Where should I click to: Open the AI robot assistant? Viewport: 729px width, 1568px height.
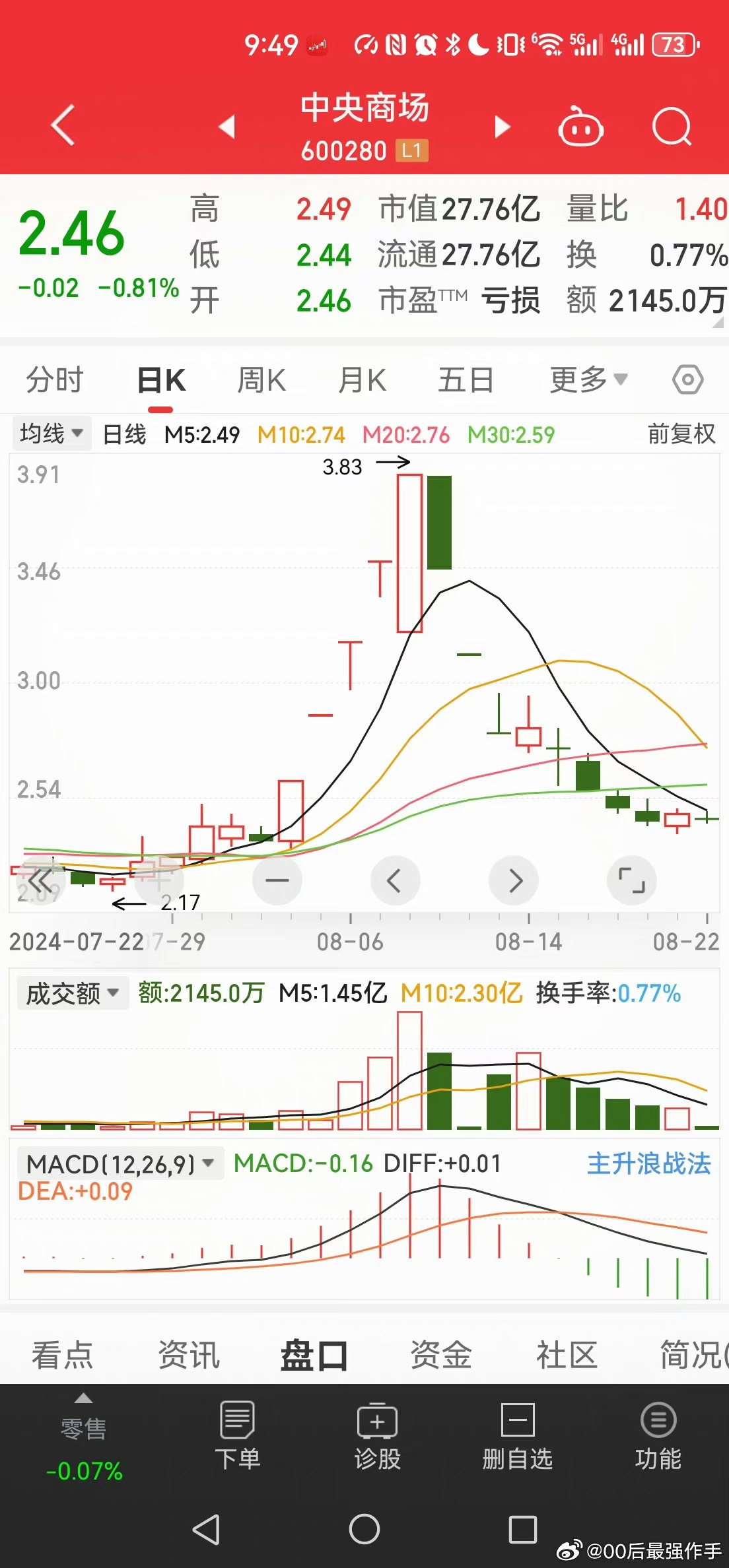pos(580,127)
